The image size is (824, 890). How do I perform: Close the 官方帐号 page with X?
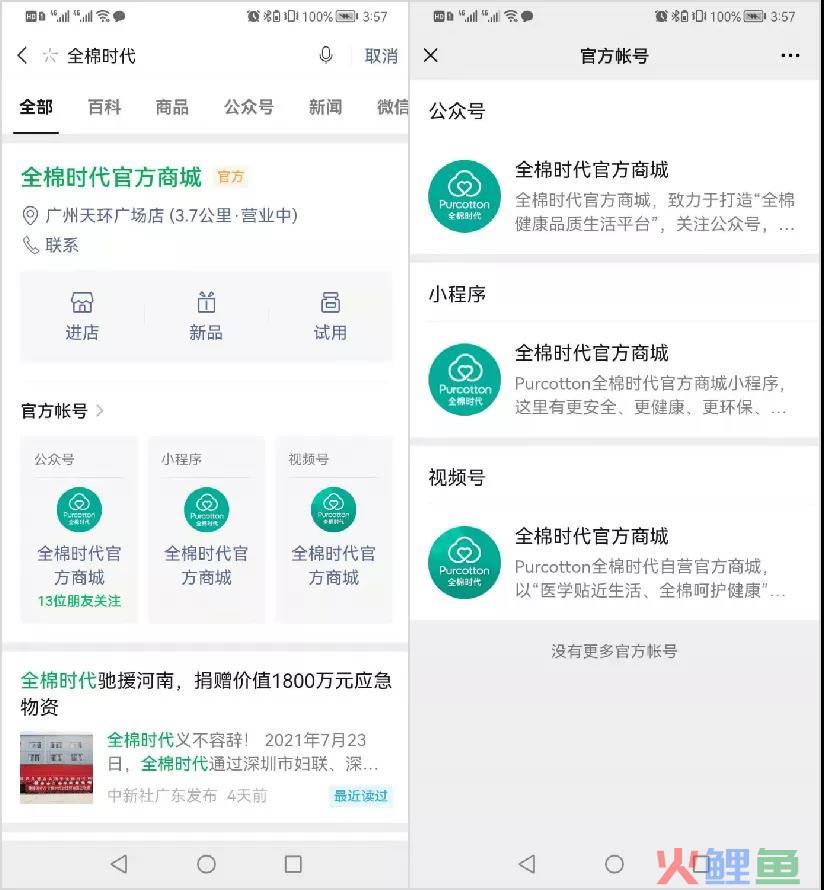click(431, 56)
